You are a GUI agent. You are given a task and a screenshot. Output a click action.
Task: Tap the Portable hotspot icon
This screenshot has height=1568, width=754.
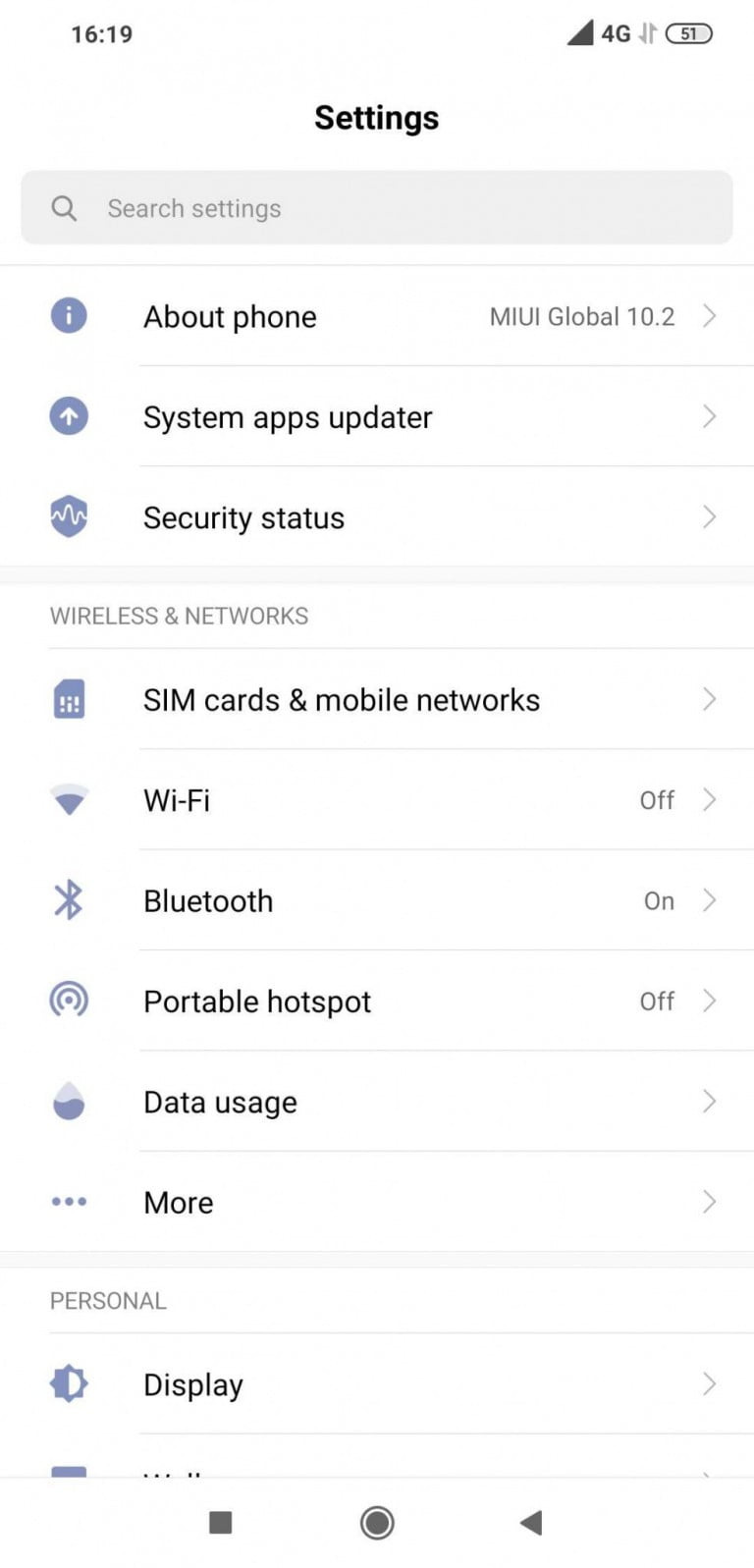pos(68,1000)
